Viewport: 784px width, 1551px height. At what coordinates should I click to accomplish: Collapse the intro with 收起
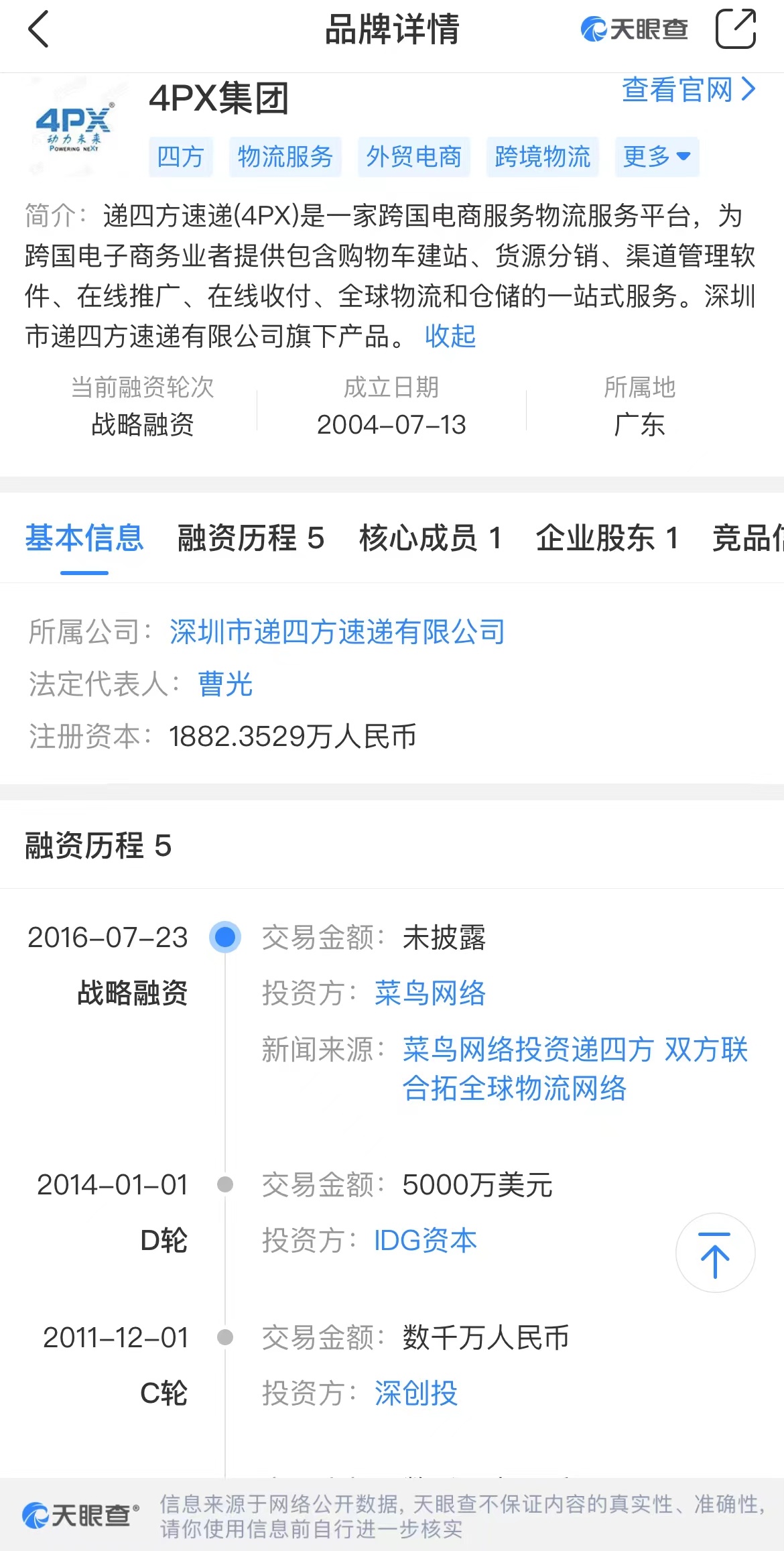pos(450,336)
